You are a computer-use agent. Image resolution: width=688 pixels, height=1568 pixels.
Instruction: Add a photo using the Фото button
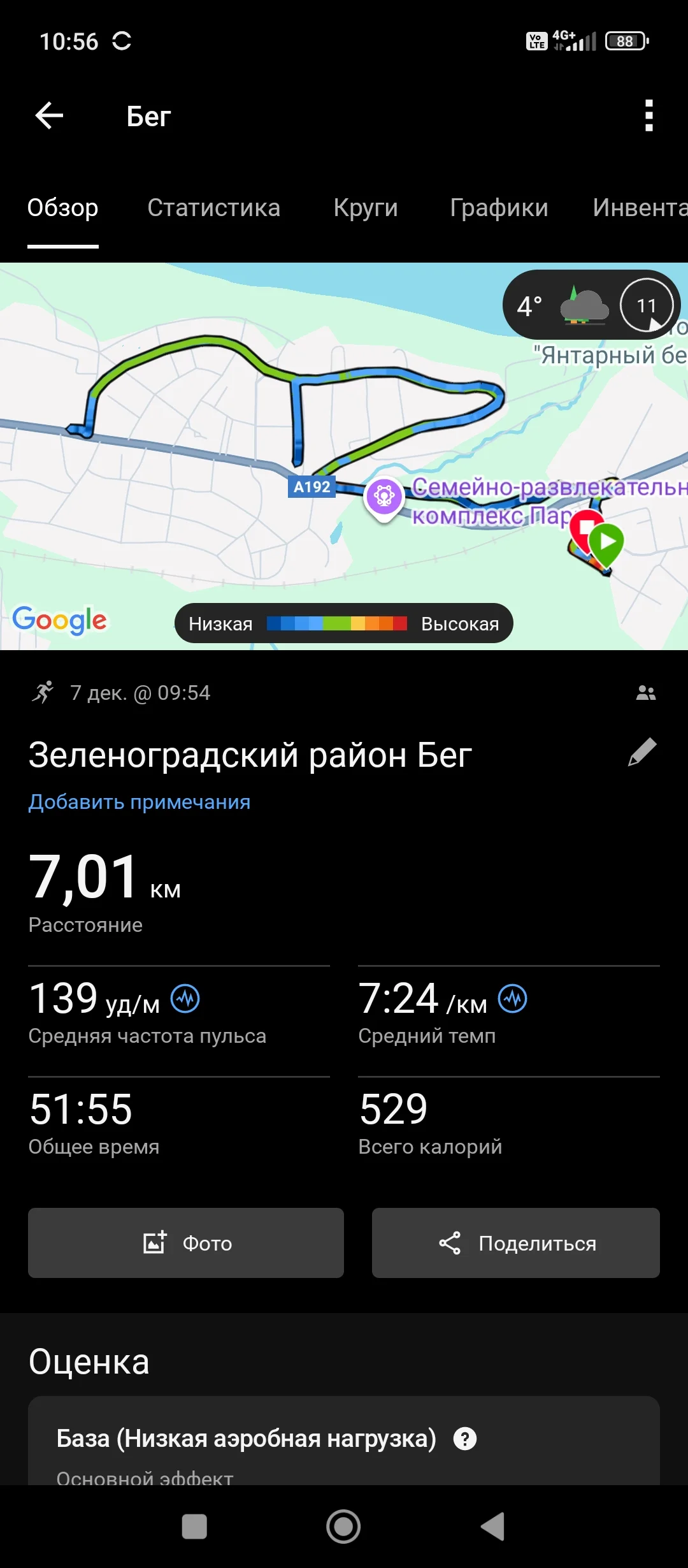185,1243
